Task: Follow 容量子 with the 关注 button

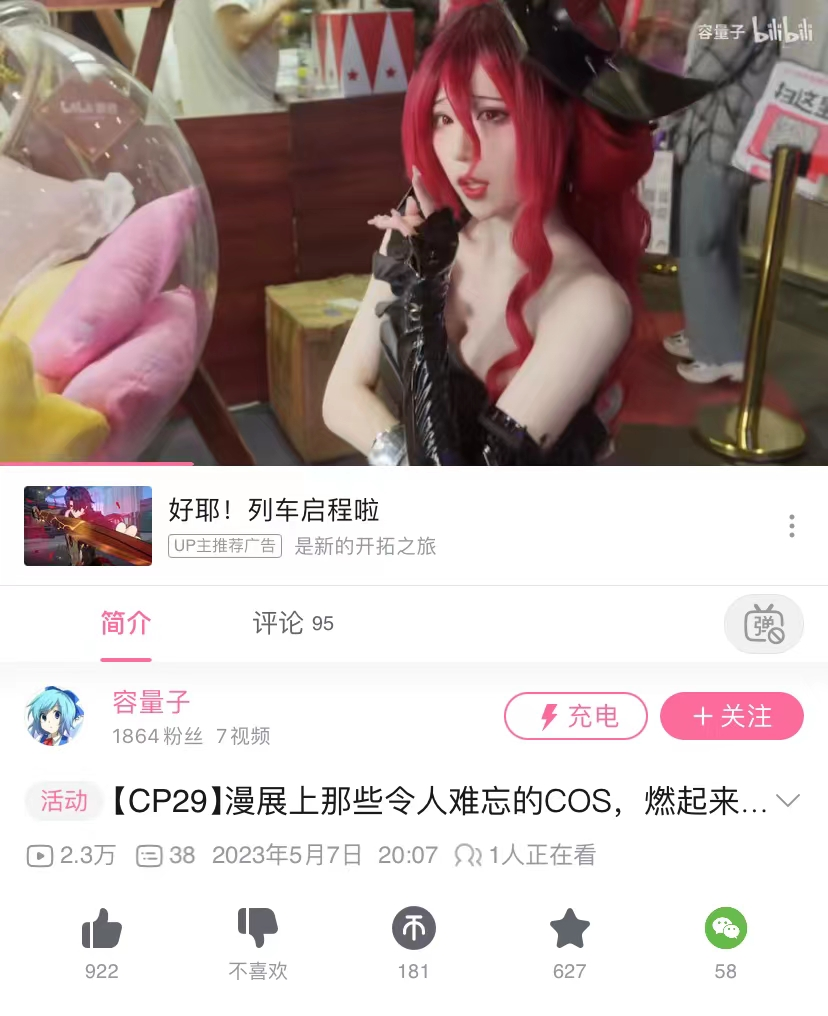Action: pyautogui.click(x=732, y=716)
